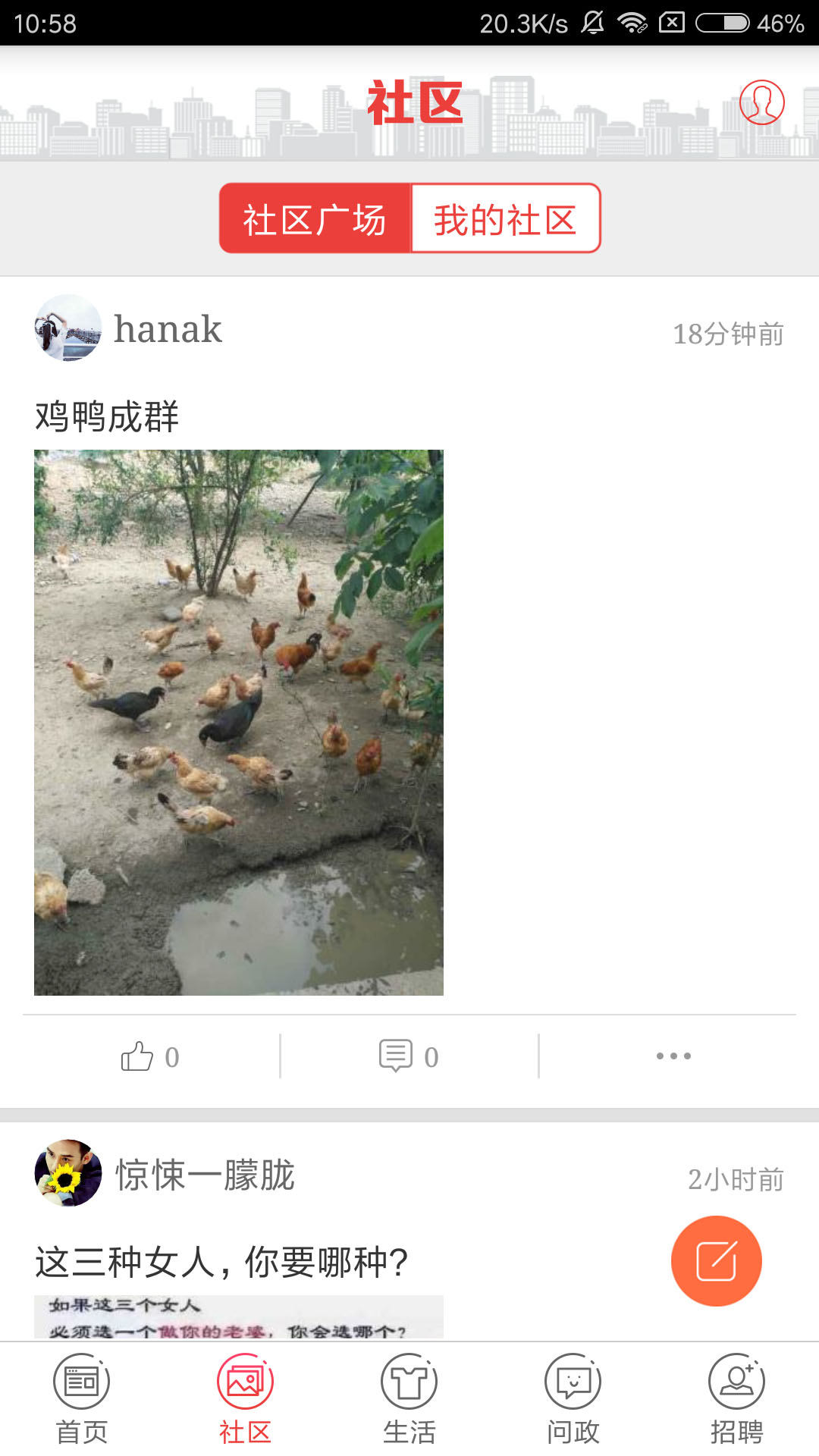The width and height of the screenshot is (819, 1456).
Task: View hanak's profile avatar
Action: 68,328
